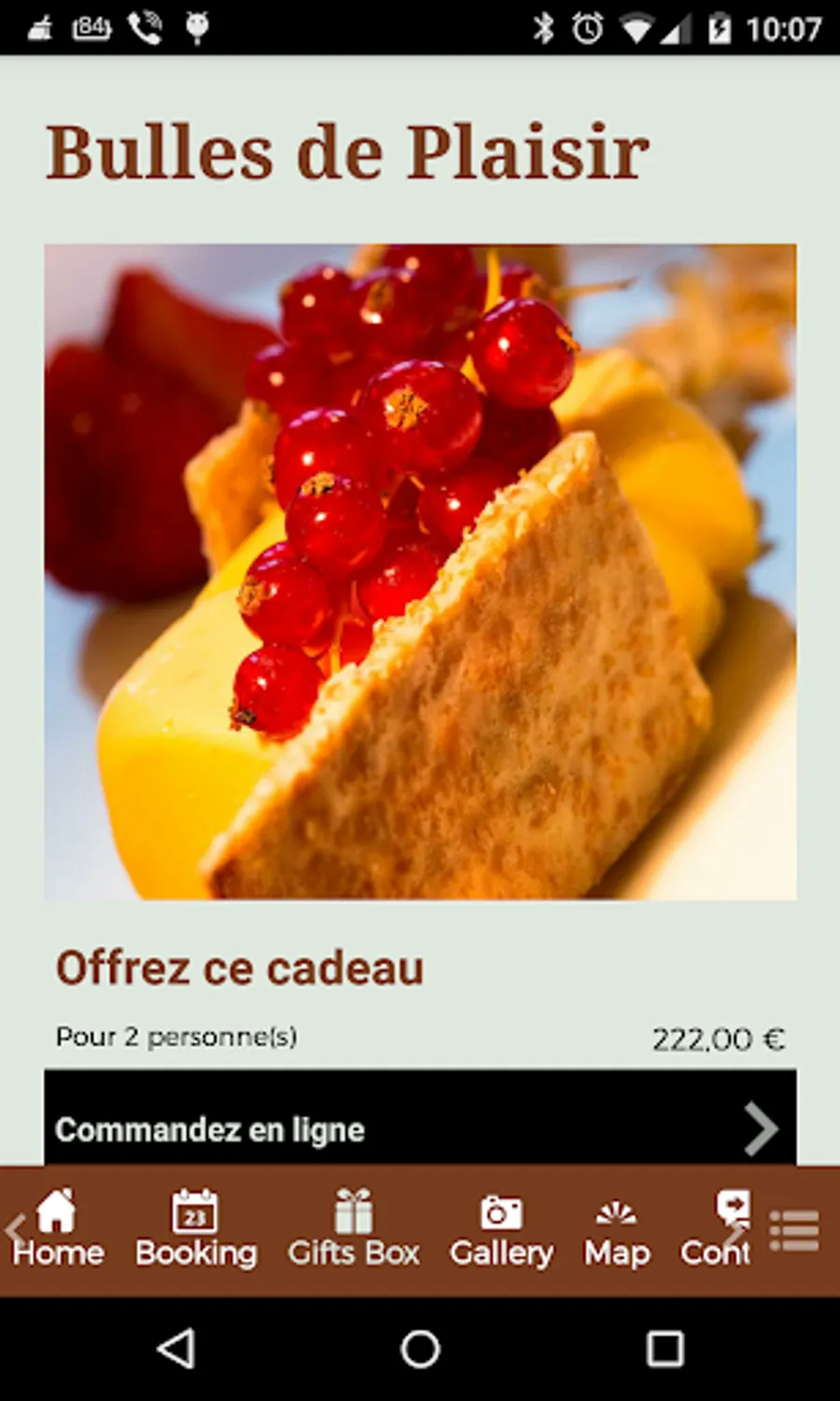This screenshot has height=1401, width=840.
Task: Open the list menu icon
Action: (x=794, y=1231)
